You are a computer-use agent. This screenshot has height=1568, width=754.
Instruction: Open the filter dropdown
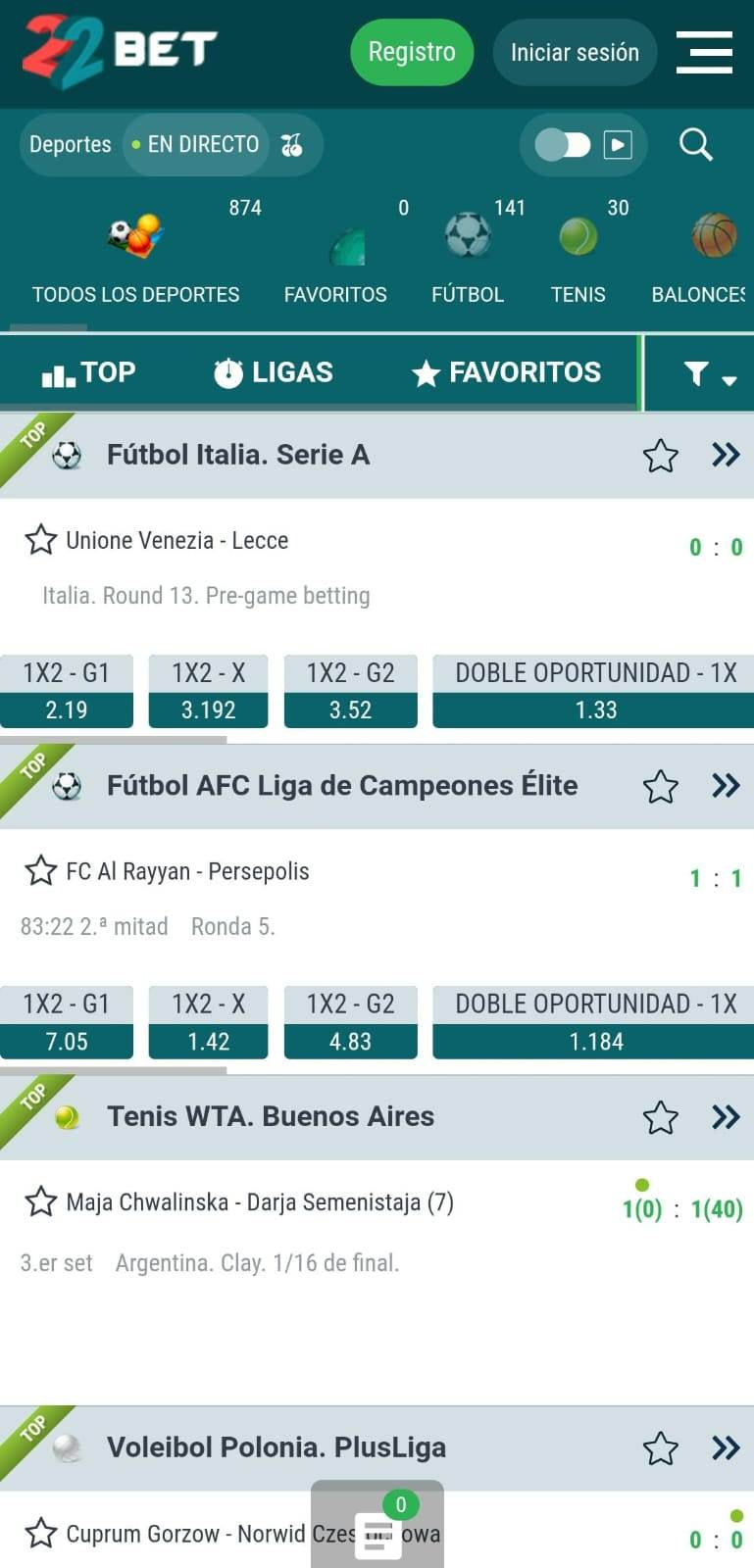(710, 373)
